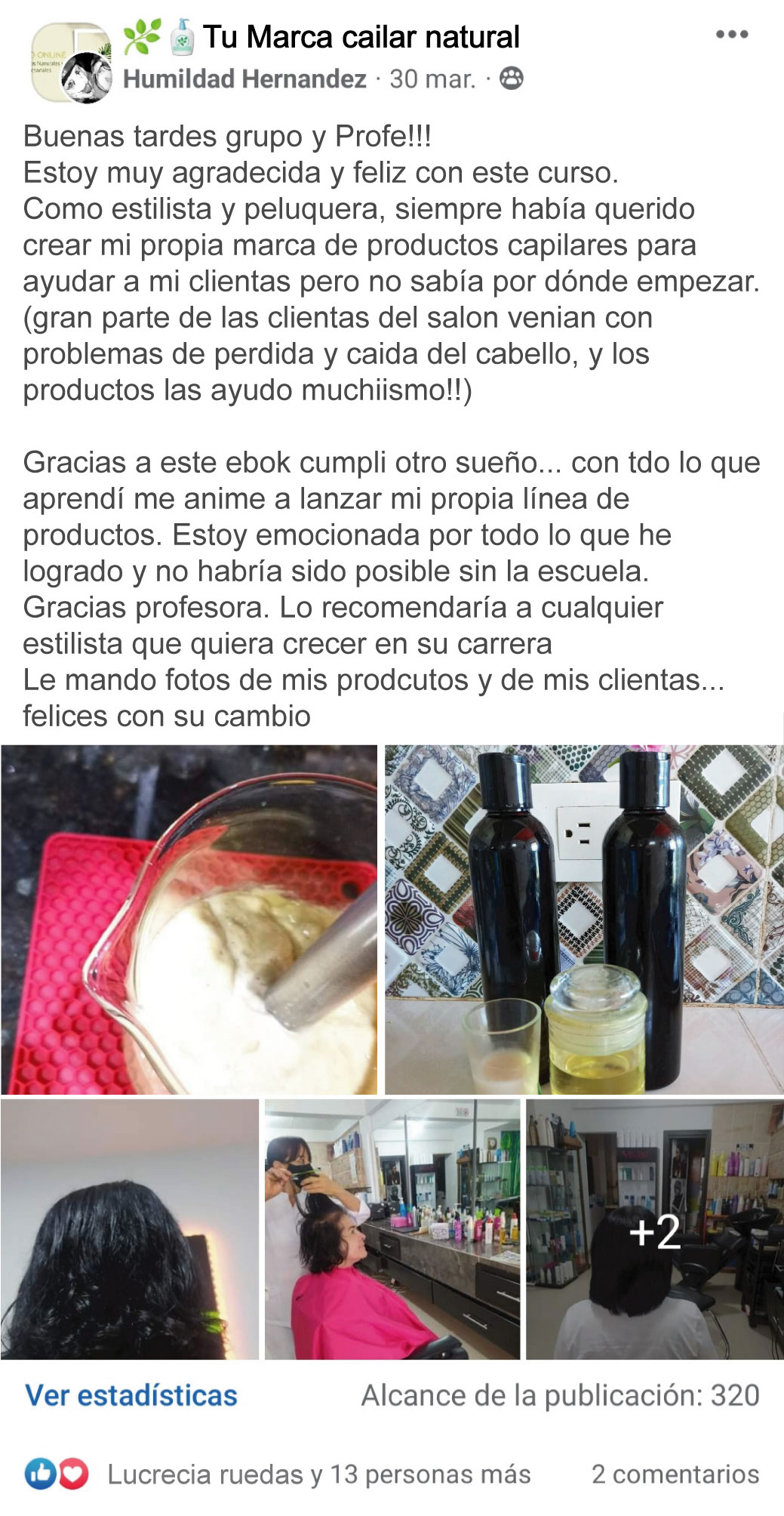Show the +2 remaining photos
Image resolution: width=784 pixels, height=1516 pixels.
(654, 1229)
